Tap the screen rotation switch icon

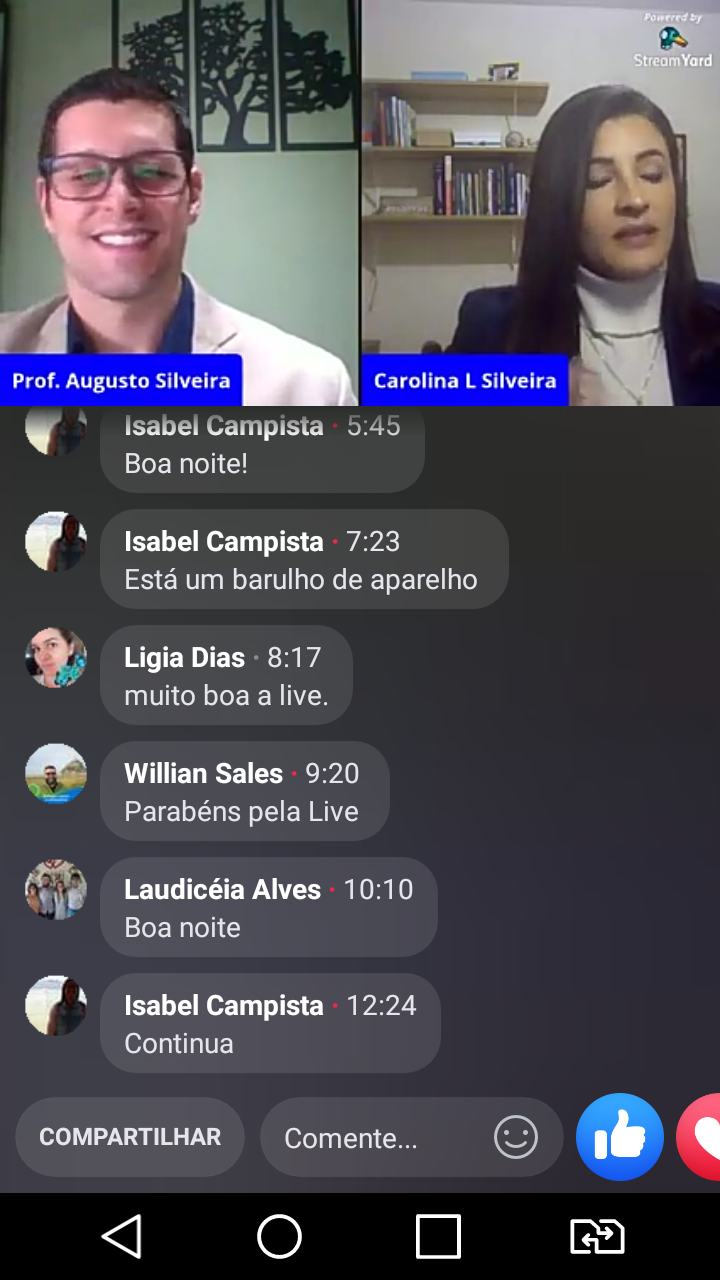(597, 1237)
